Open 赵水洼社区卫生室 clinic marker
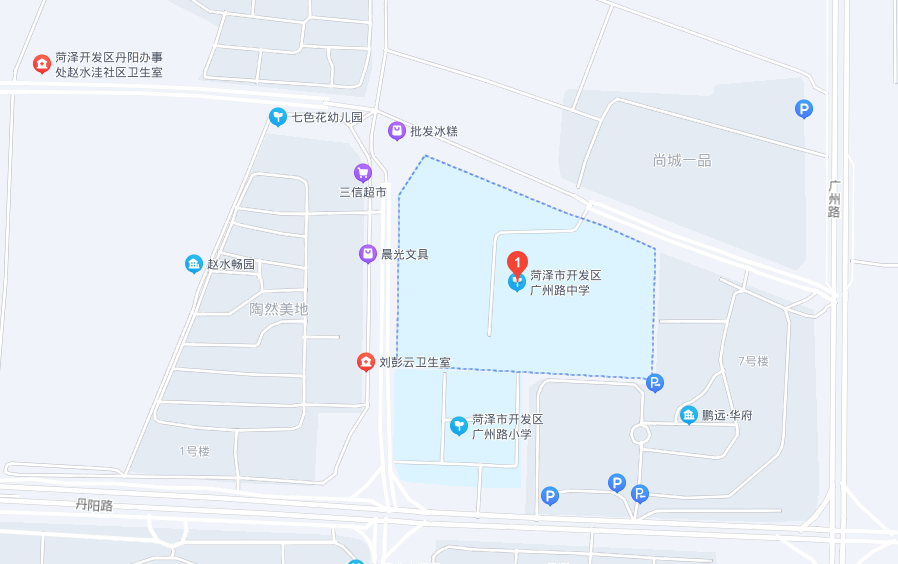This screenshot has height=564, width=898. pyautogui.click(x=42, y=64)
